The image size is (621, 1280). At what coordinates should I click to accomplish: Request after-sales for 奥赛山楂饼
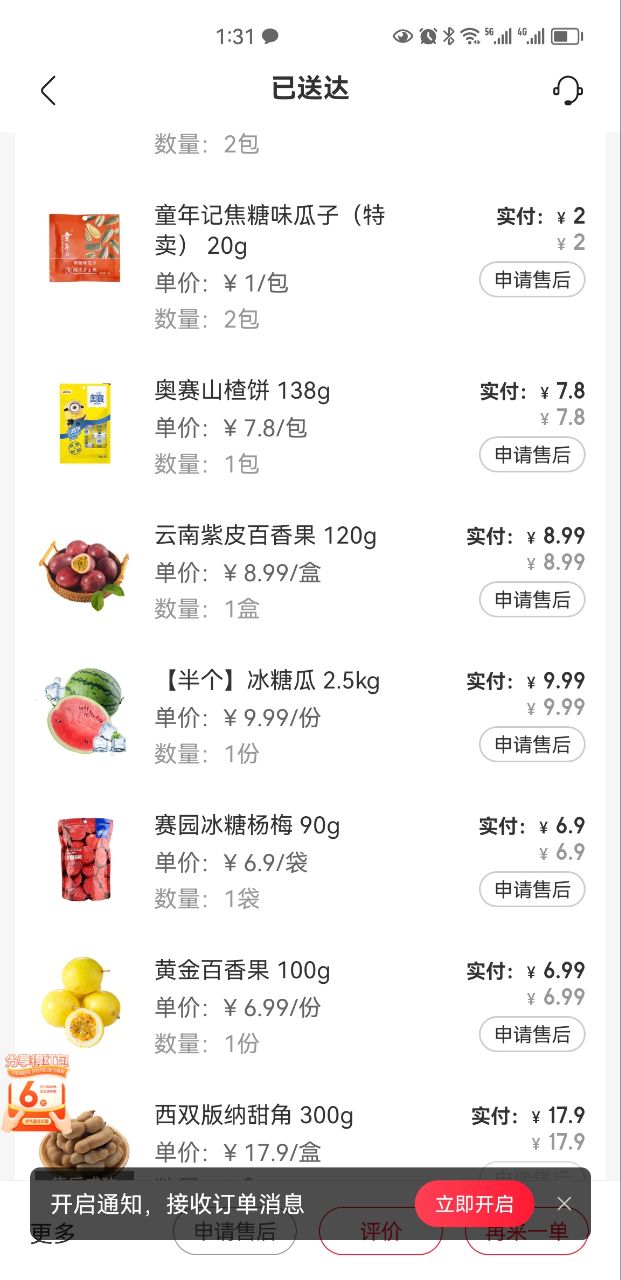[x=532, y=455]
